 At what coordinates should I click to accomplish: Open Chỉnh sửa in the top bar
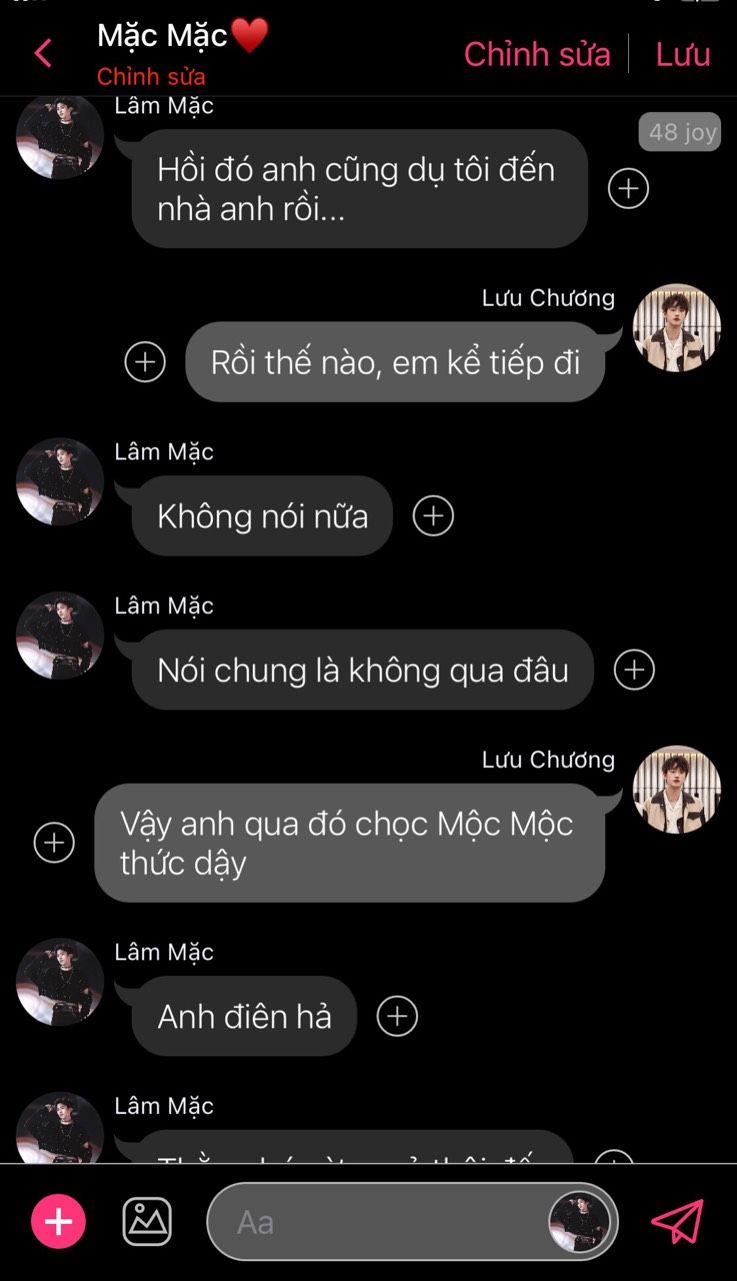point(537,54)
